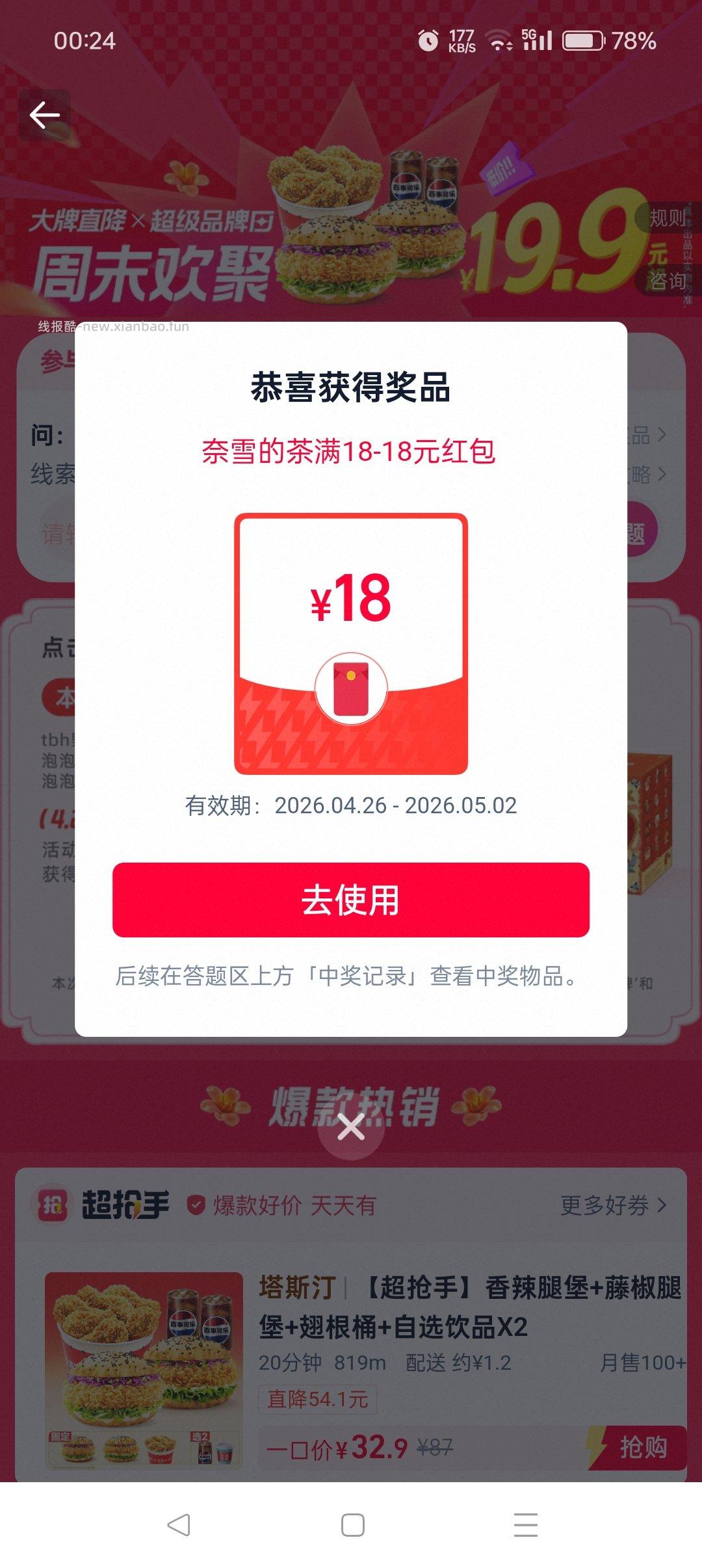702x1568 pixels.
Task: Tap the Wi-Fi icon in the status bar
Action: 499,41
